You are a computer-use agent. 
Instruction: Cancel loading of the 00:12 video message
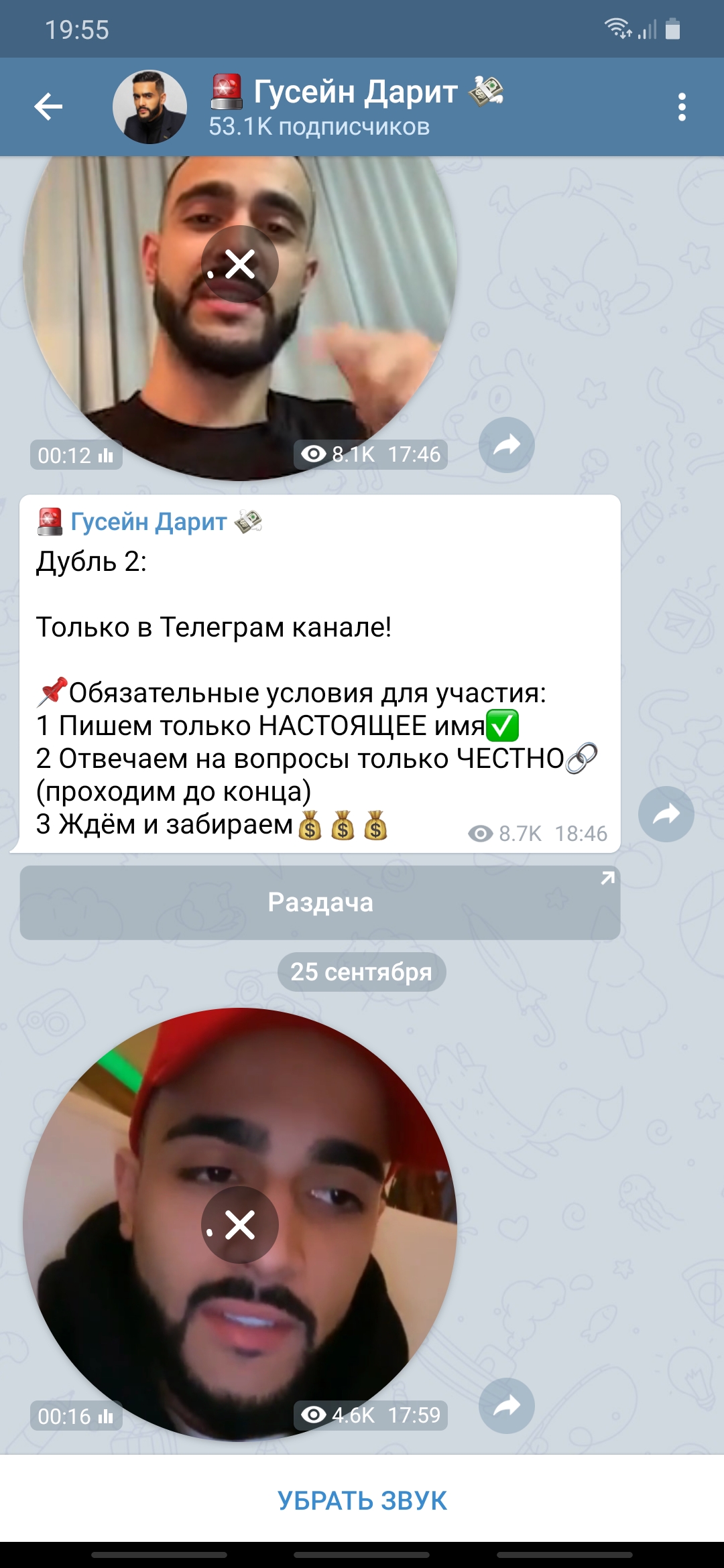point(240,263)
